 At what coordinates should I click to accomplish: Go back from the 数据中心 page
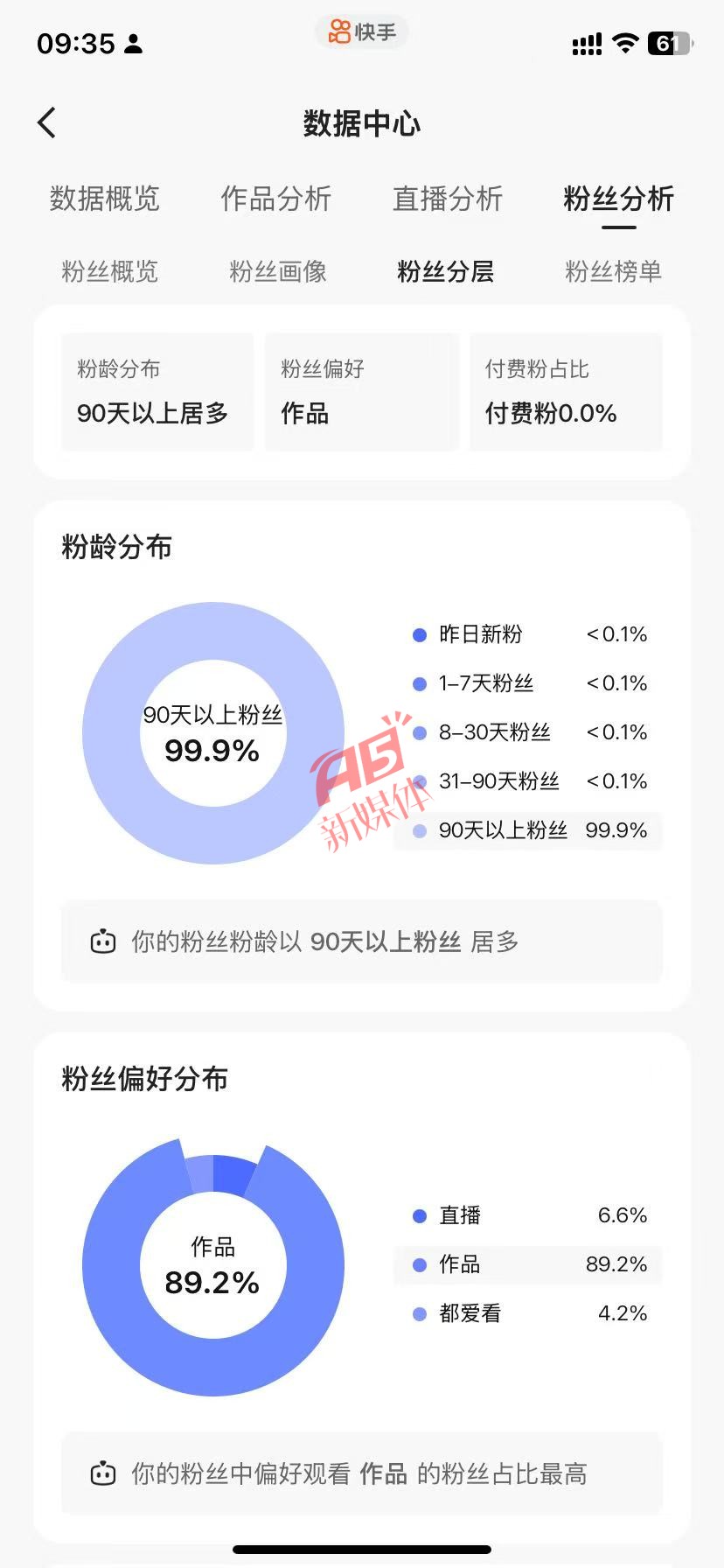(47, 123)
